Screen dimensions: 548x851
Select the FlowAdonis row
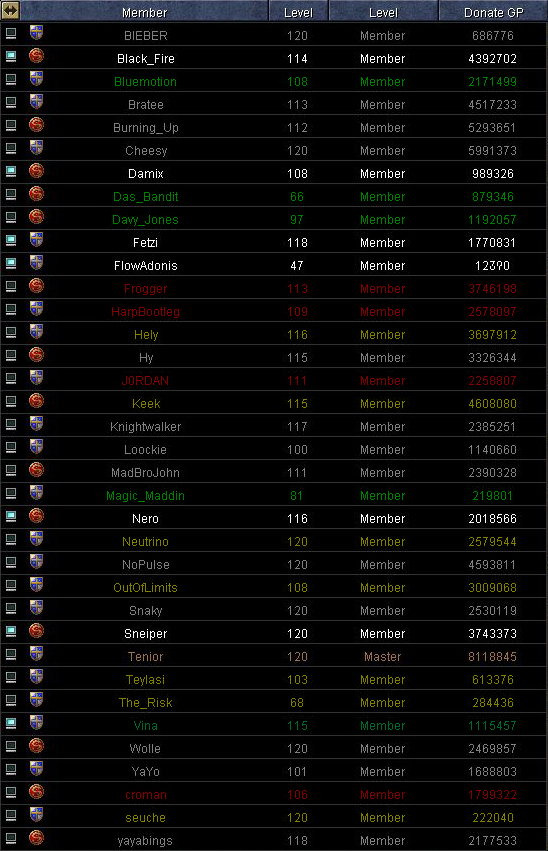274,265
